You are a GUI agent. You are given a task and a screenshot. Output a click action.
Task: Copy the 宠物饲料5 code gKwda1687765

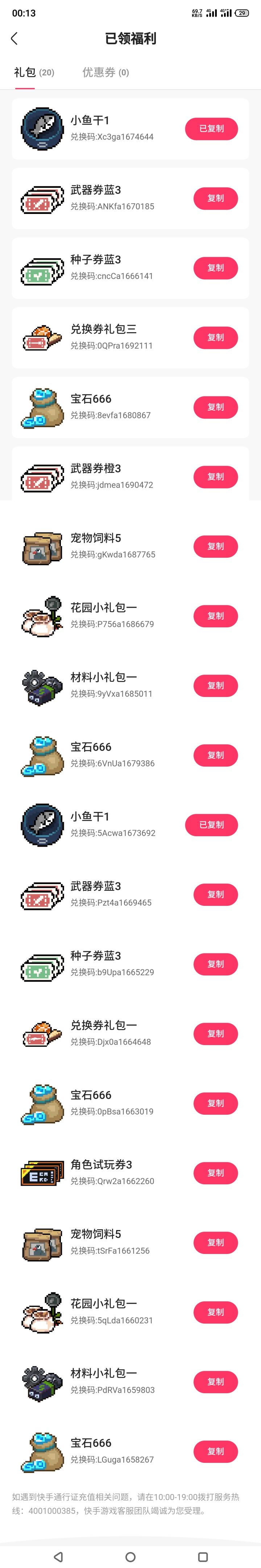(x=215, y=546)
